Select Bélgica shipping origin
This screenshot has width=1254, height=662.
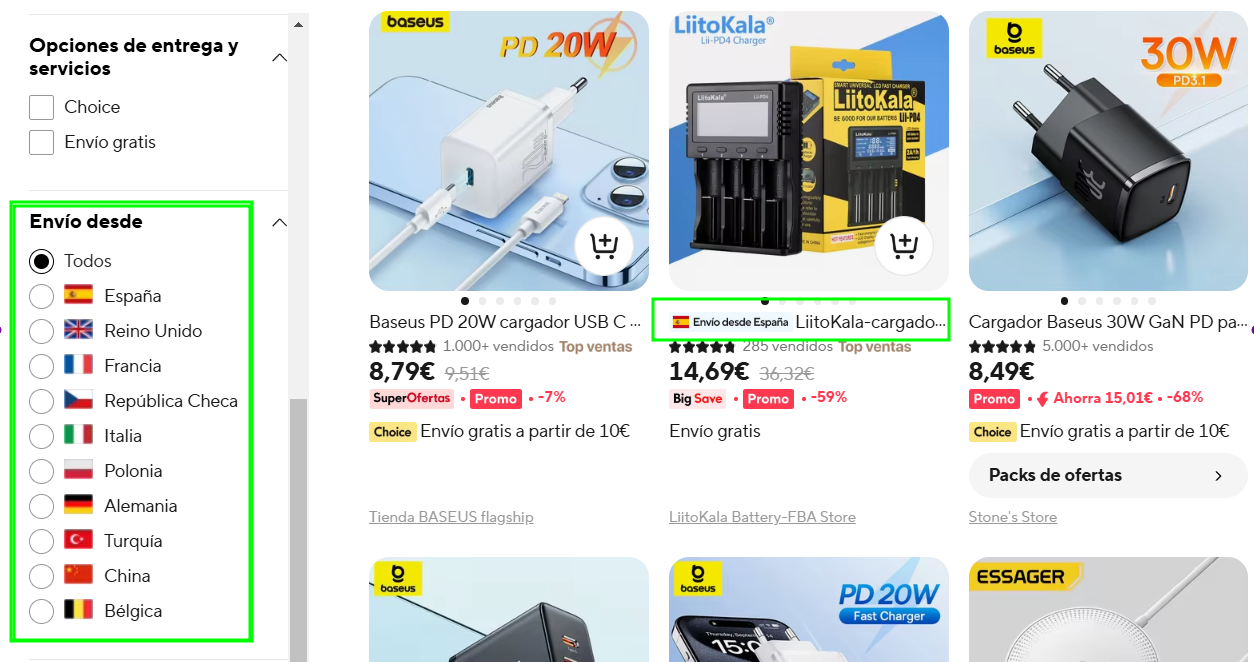coord(41,611)
